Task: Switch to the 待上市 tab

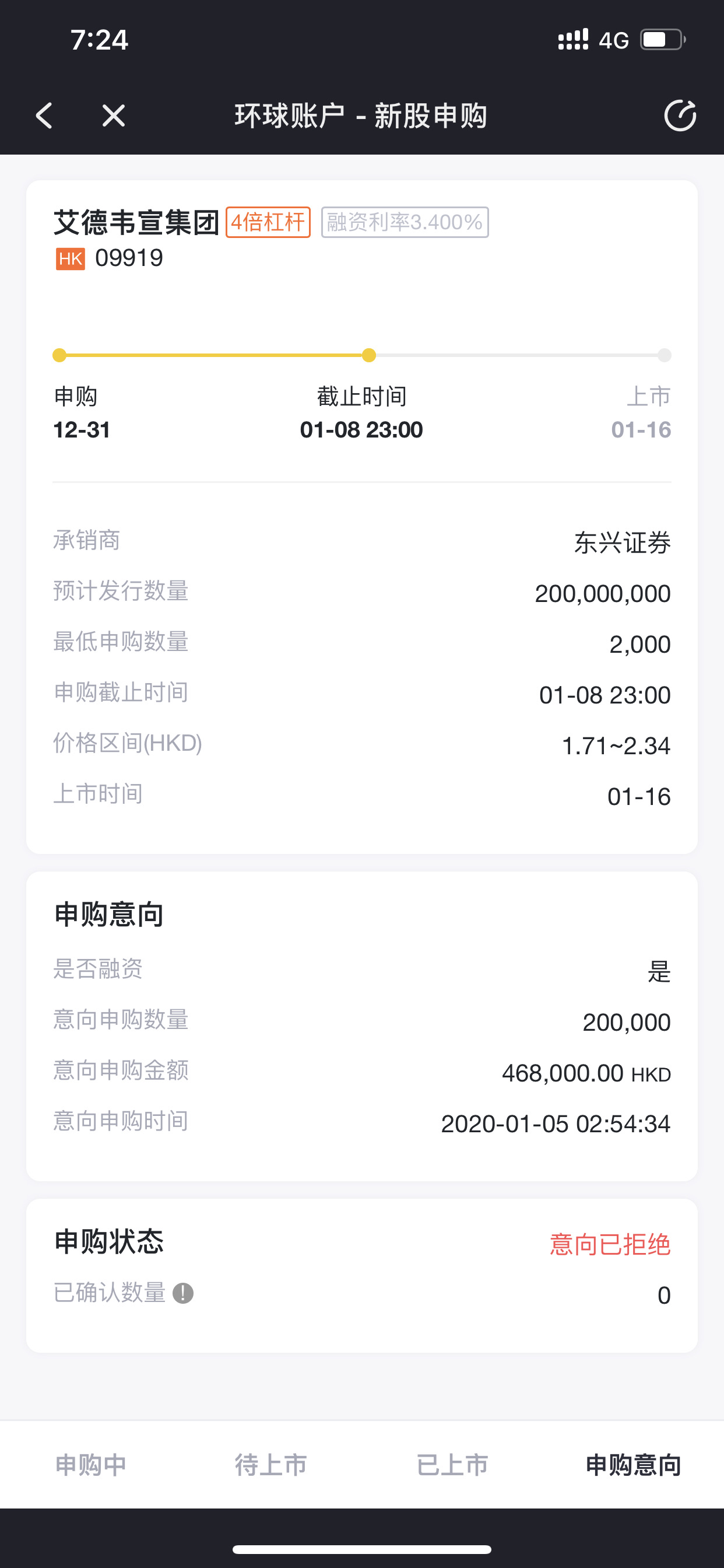Action: coord(271,1465)
